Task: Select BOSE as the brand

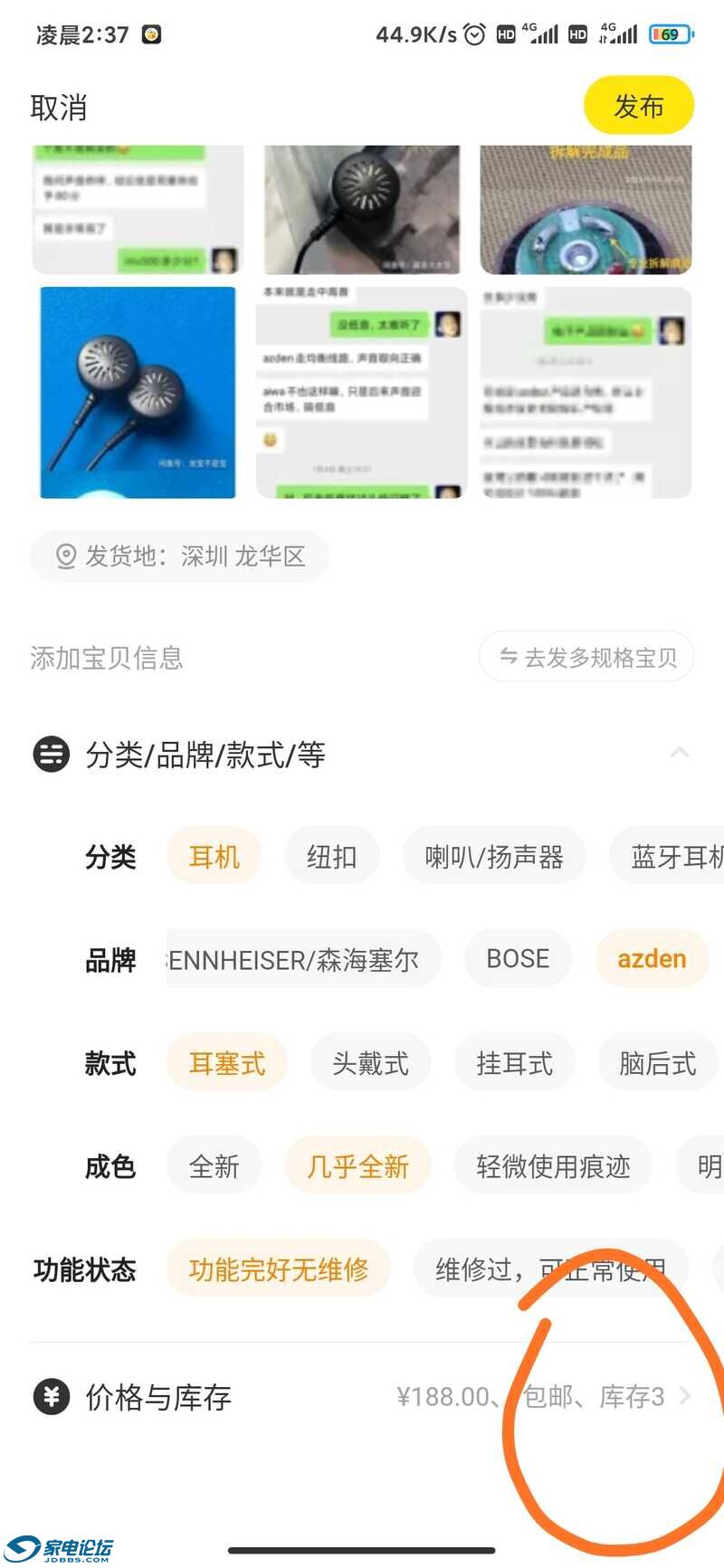Action: [518, 959]
